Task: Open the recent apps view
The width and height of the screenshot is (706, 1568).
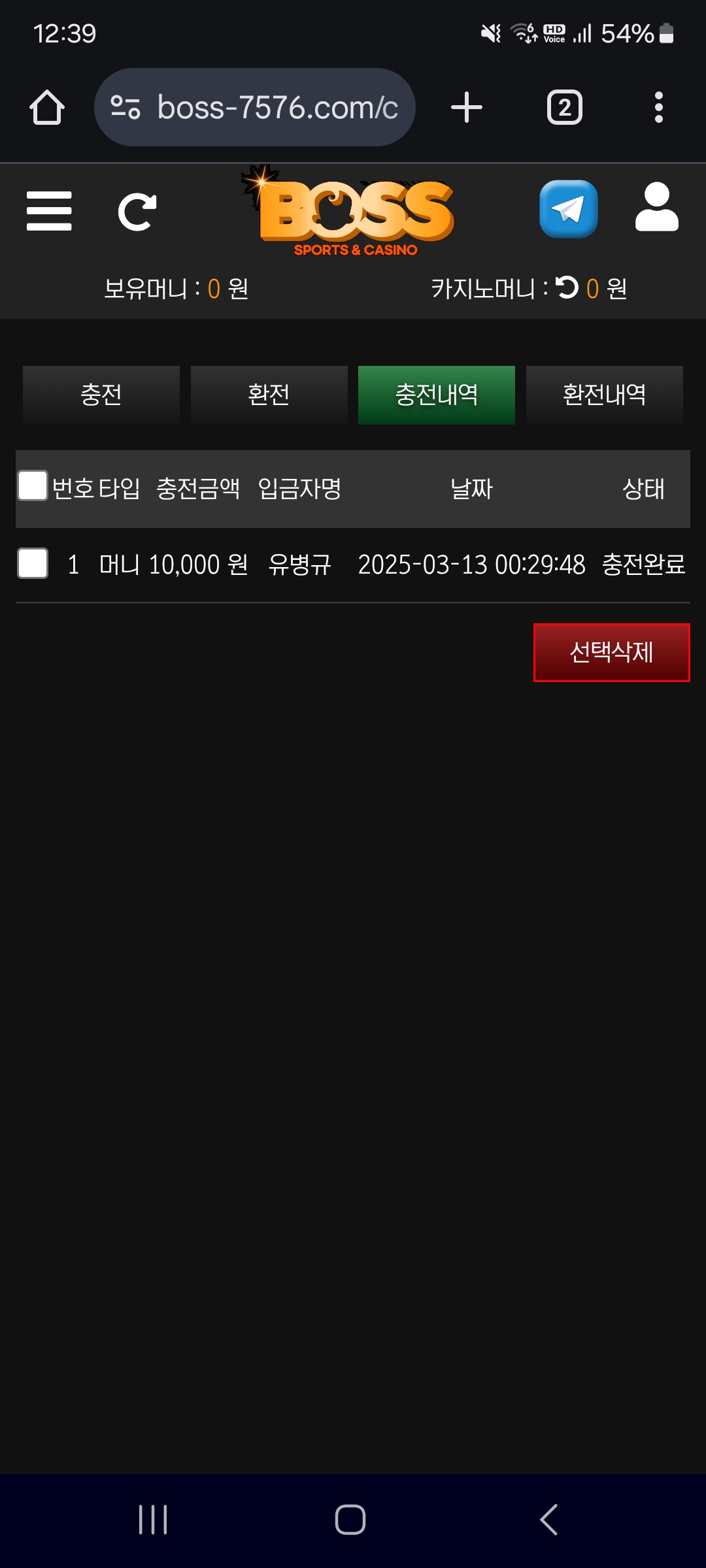Action: (153, 1519)
